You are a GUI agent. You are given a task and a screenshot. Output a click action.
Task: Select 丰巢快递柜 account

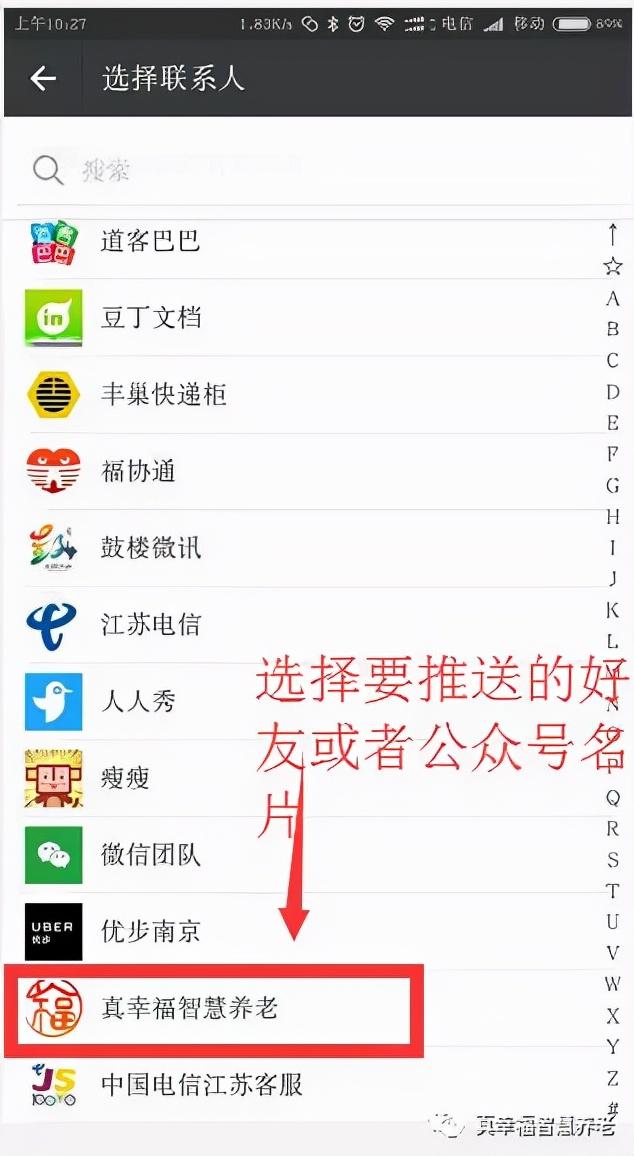point(308,394)
